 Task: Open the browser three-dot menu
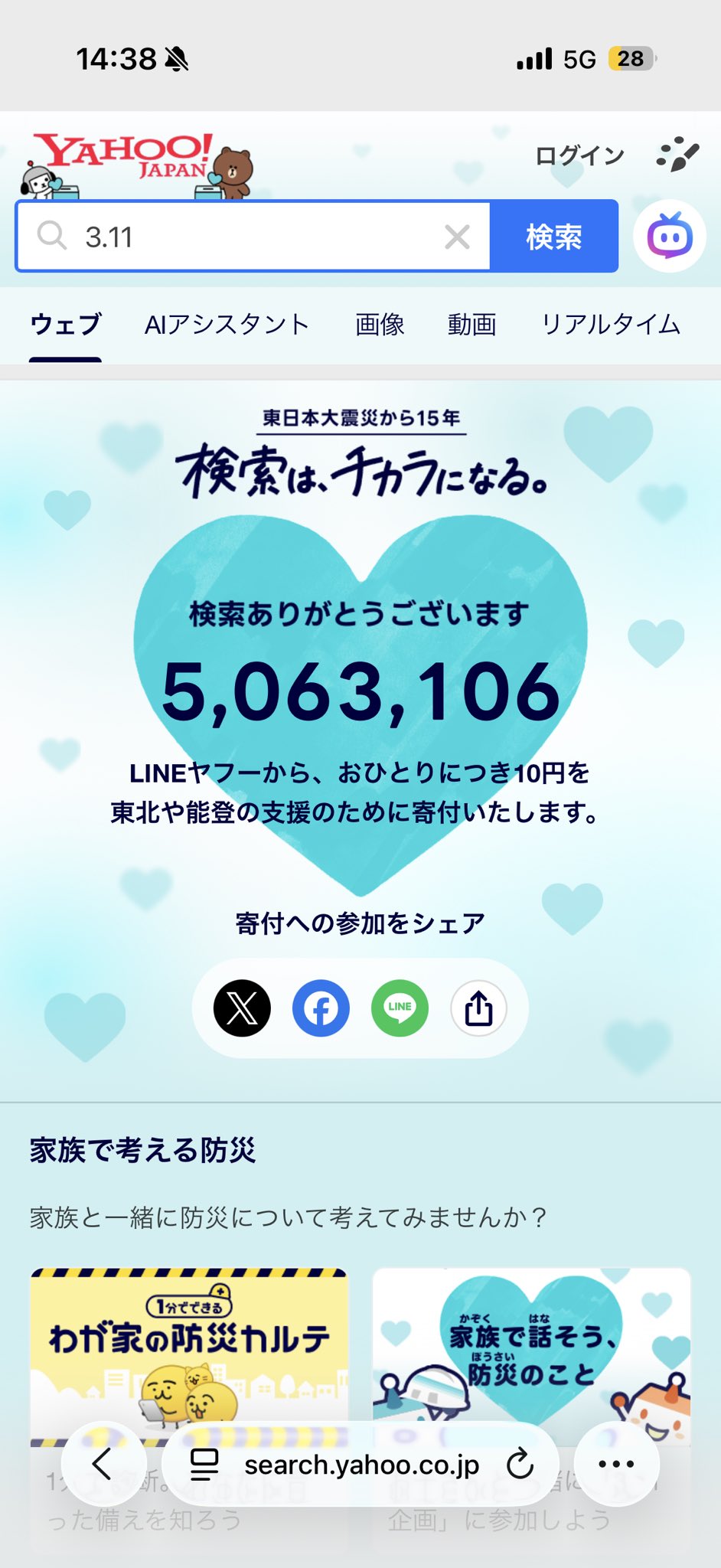point(616,1464)
